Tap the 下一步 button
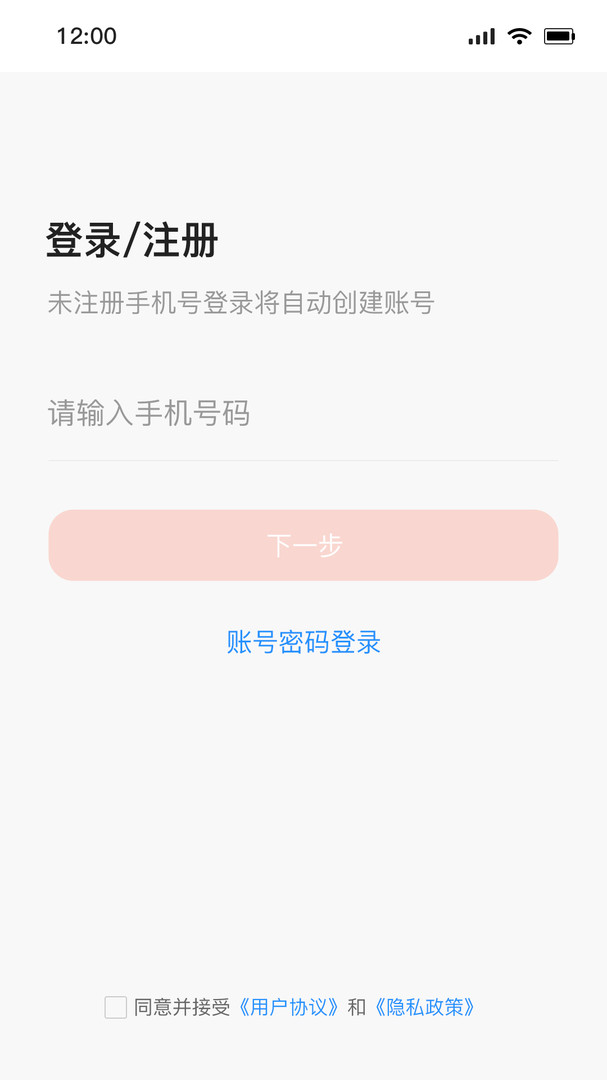This screenshot has height=1080, width=607. [303, 545]
